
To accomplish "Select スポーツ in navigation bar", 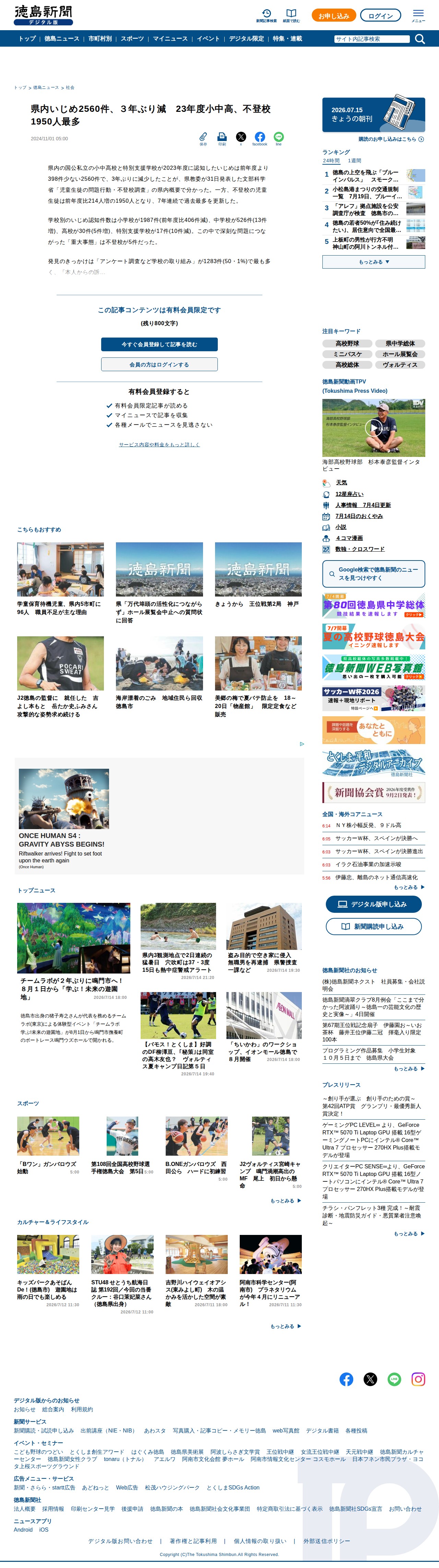I will pyautogui.click(x=132, y=39).
